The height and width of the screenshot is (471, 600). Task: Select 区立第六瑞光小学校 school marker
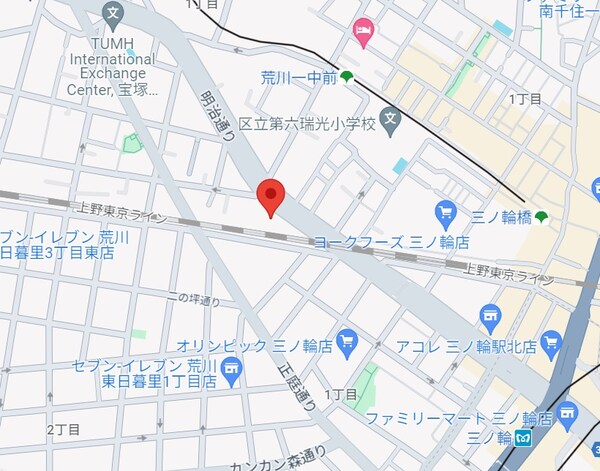coord(391,122)
